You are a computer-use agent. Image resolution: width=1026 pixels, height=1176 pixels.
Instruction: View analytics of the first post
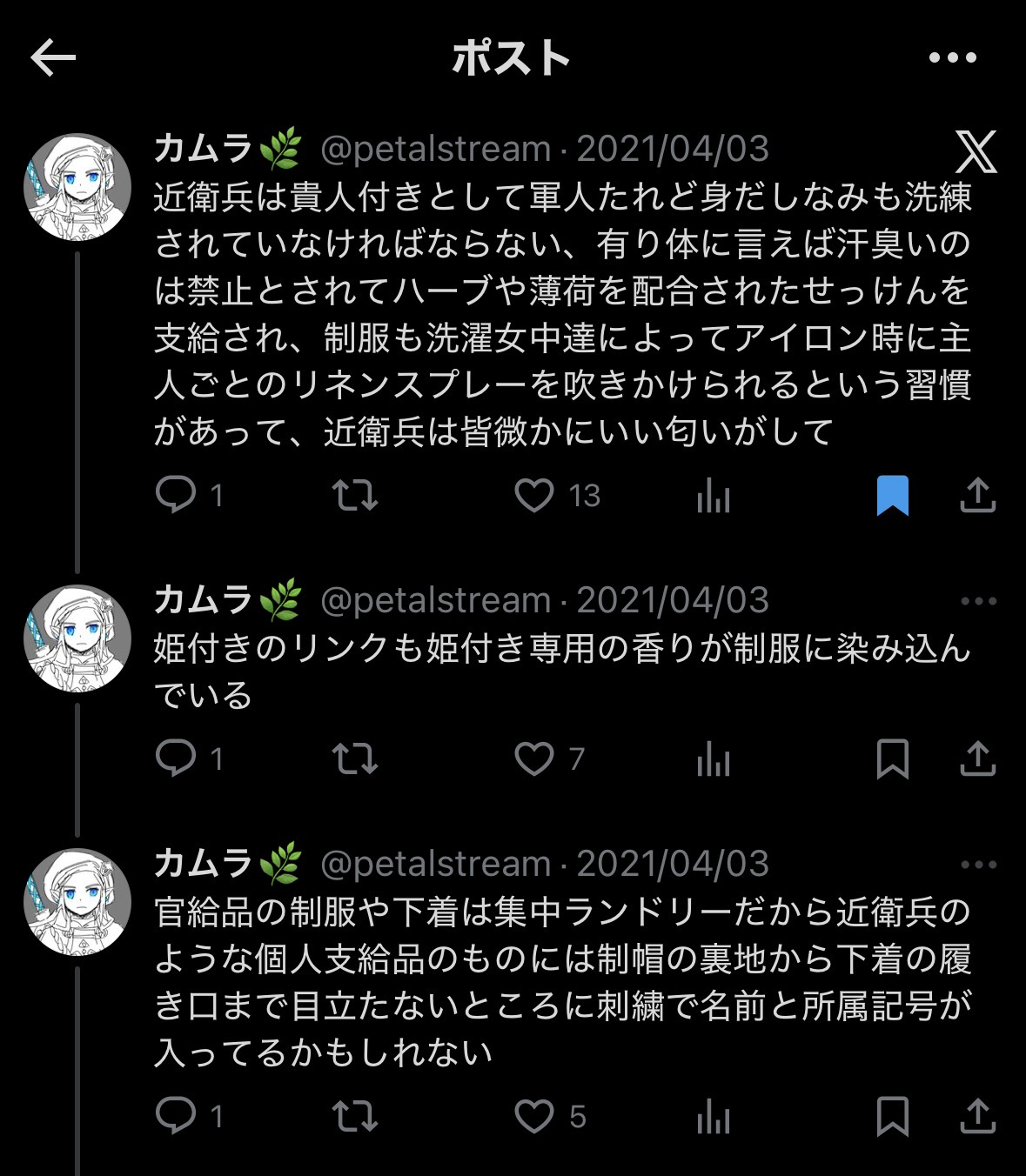tap(713, 497)
